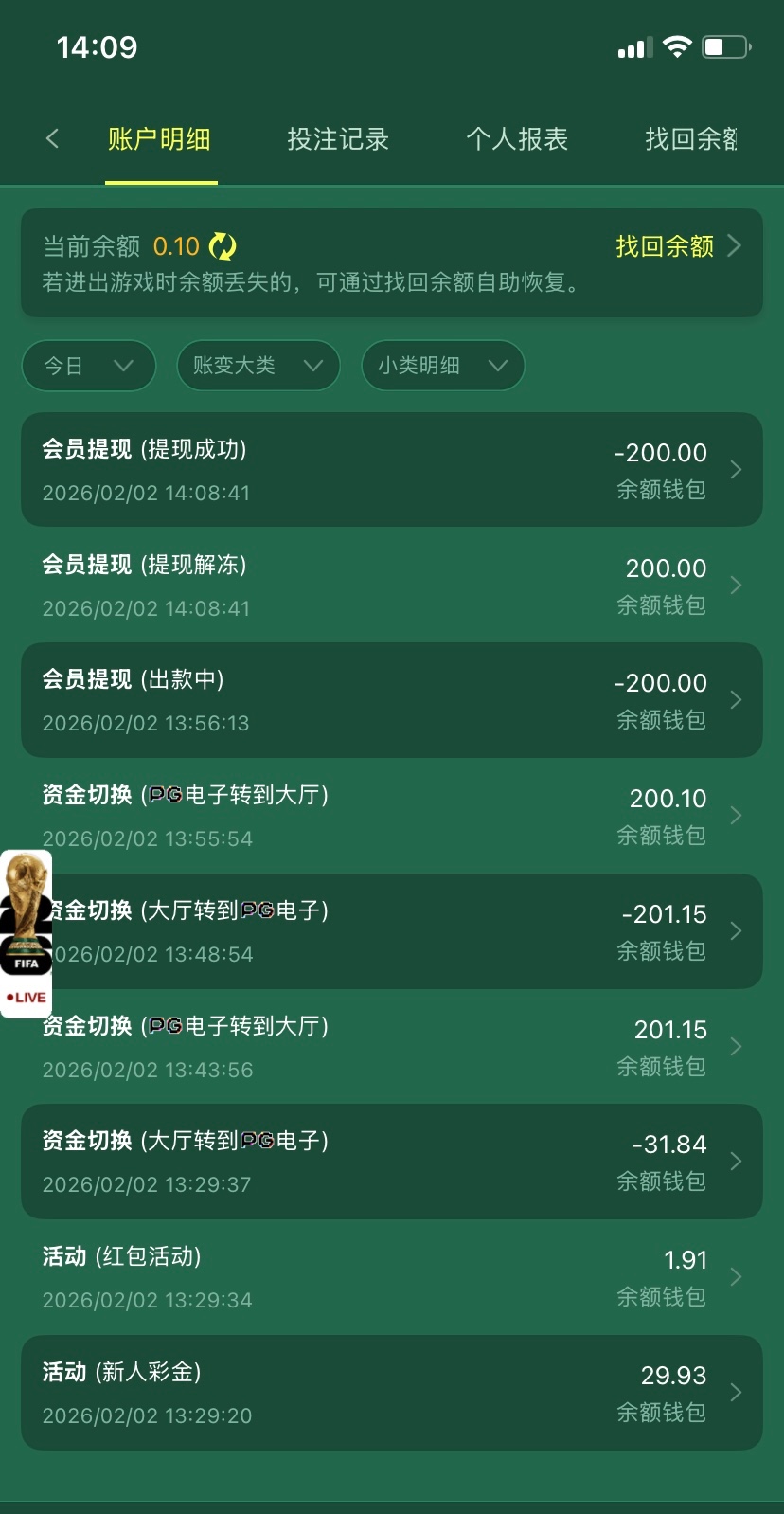Expand the 小类明细 filter dropdown
Screen dimensions: 784x1514
tap(442, 366)
